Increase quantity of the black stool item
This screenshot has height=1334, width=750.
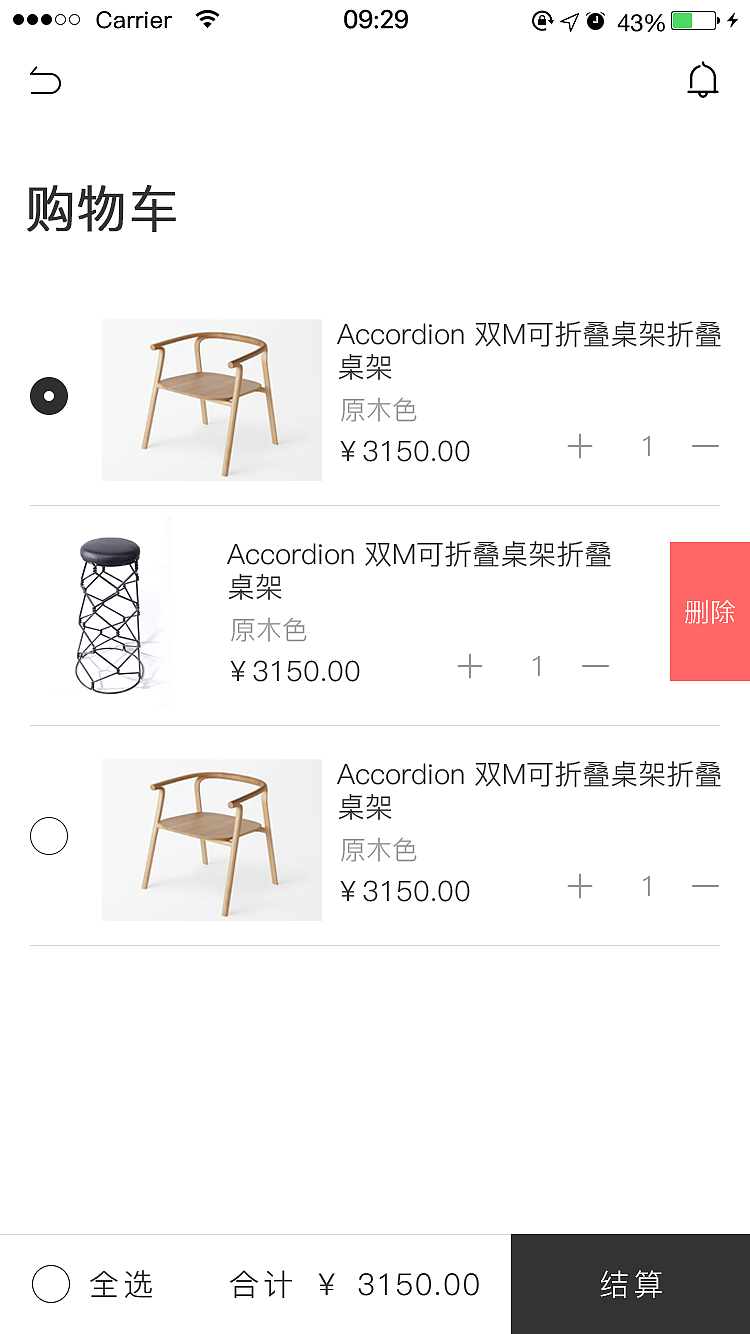click(470, 666)
